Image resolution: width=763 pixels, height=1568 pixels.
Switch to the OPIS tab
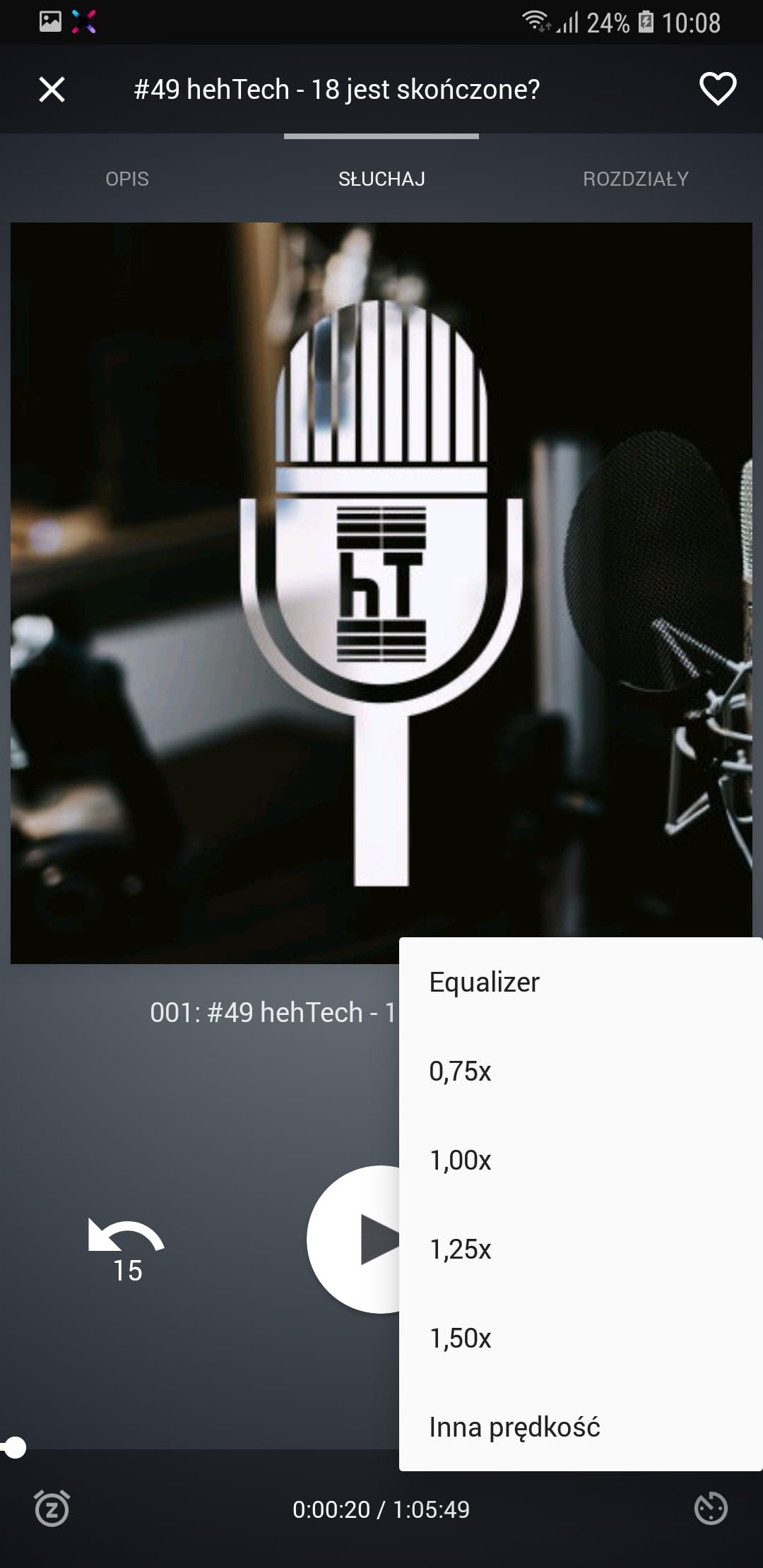pos(127,179)
